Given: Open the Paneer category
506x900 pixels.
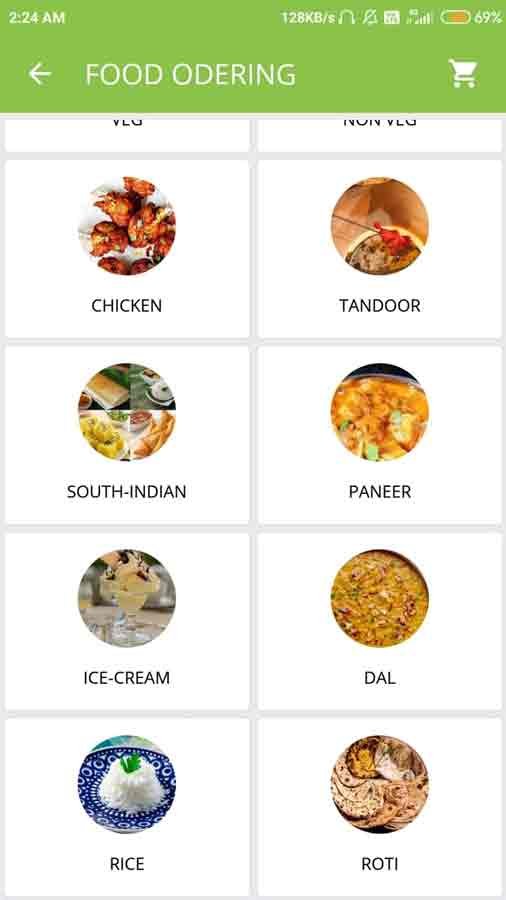Looking at the screenshot, I should [x=380, y=435].
